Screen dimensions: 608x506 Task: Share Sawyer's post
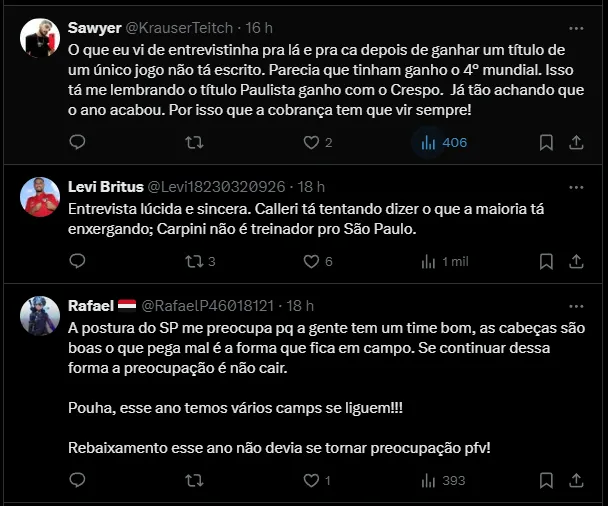(x=576, y=143)
